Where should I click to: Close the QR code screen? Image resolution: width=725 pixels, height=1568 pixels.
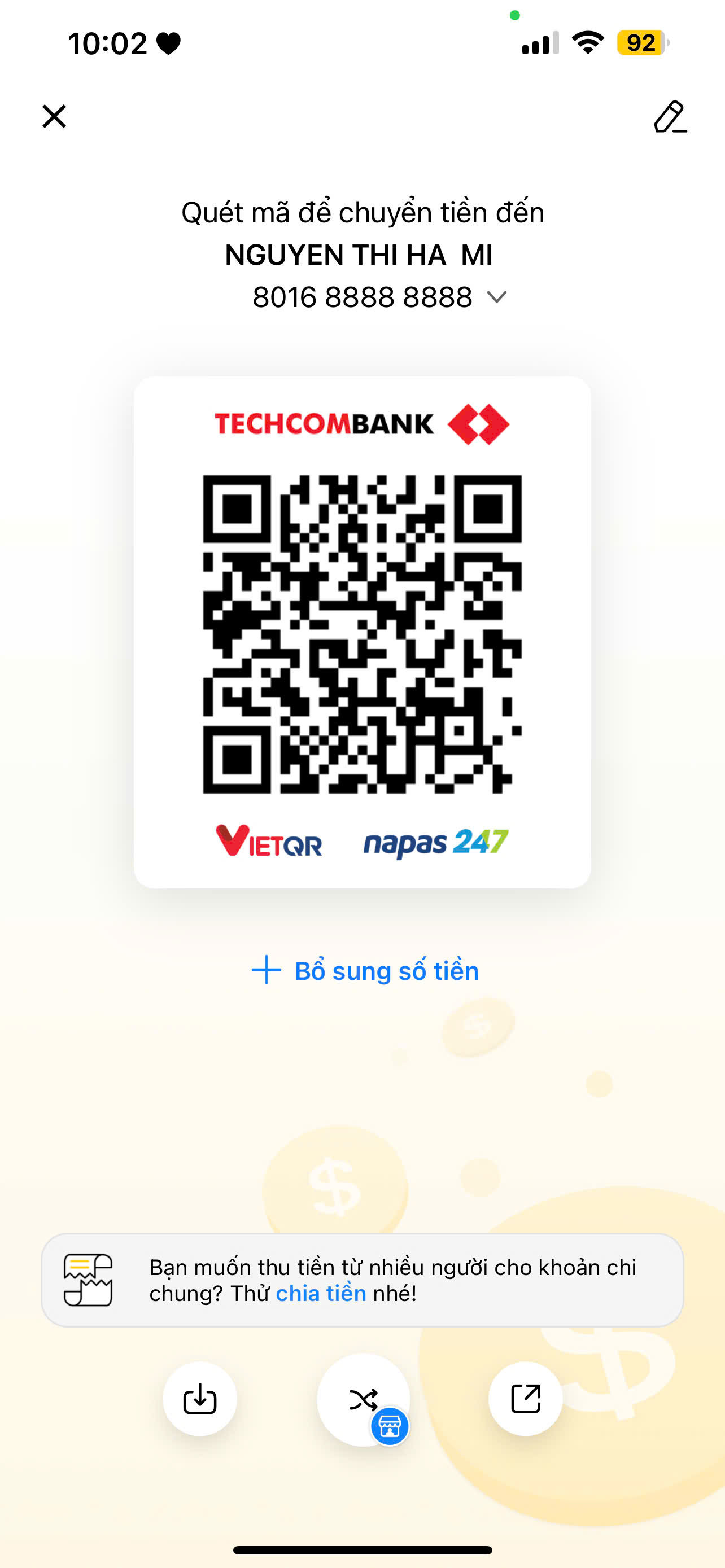click(x=54, y=116)
